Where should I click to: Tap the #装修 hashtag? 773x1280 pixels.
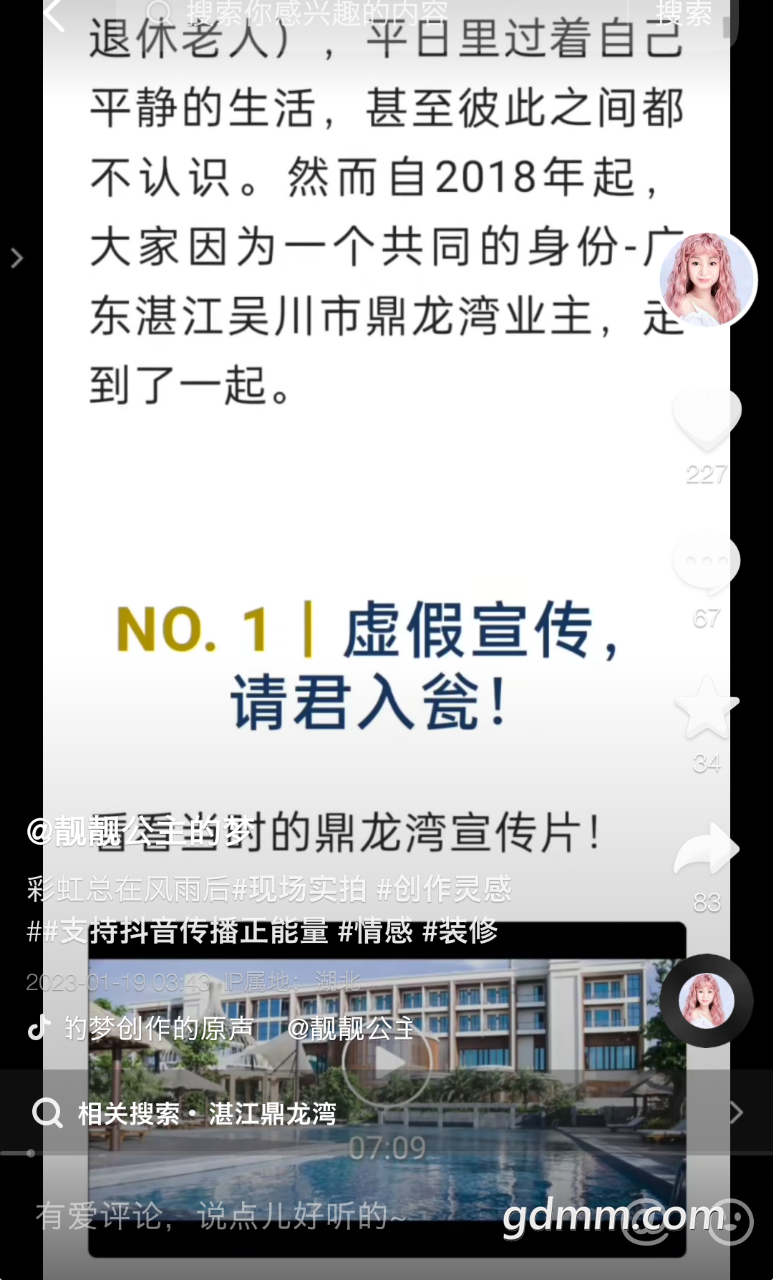coord(460,931)
